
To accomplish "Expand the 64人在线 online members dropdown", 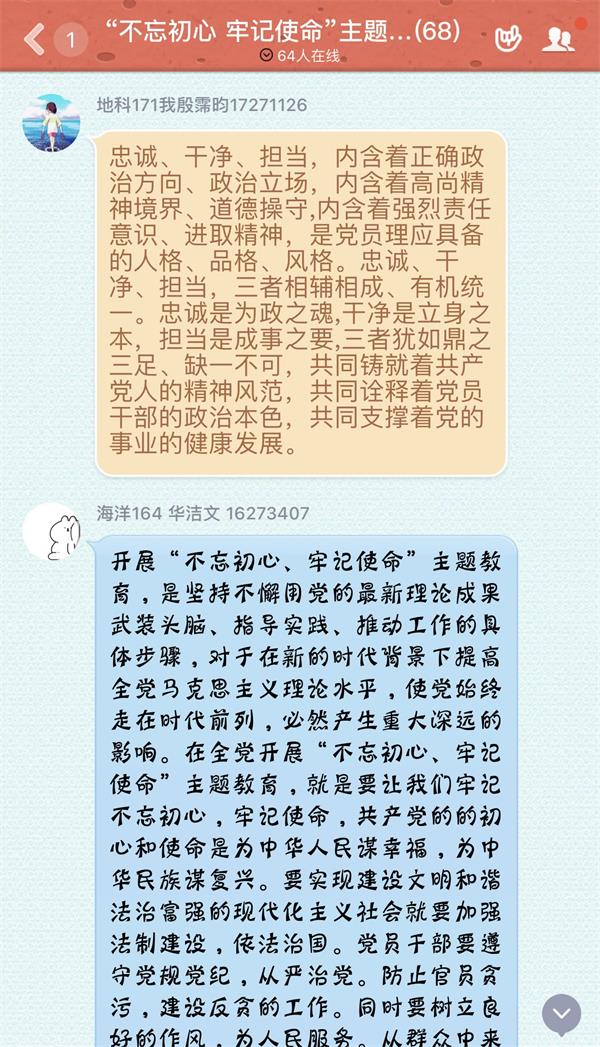I will click(x=300, y=55).
